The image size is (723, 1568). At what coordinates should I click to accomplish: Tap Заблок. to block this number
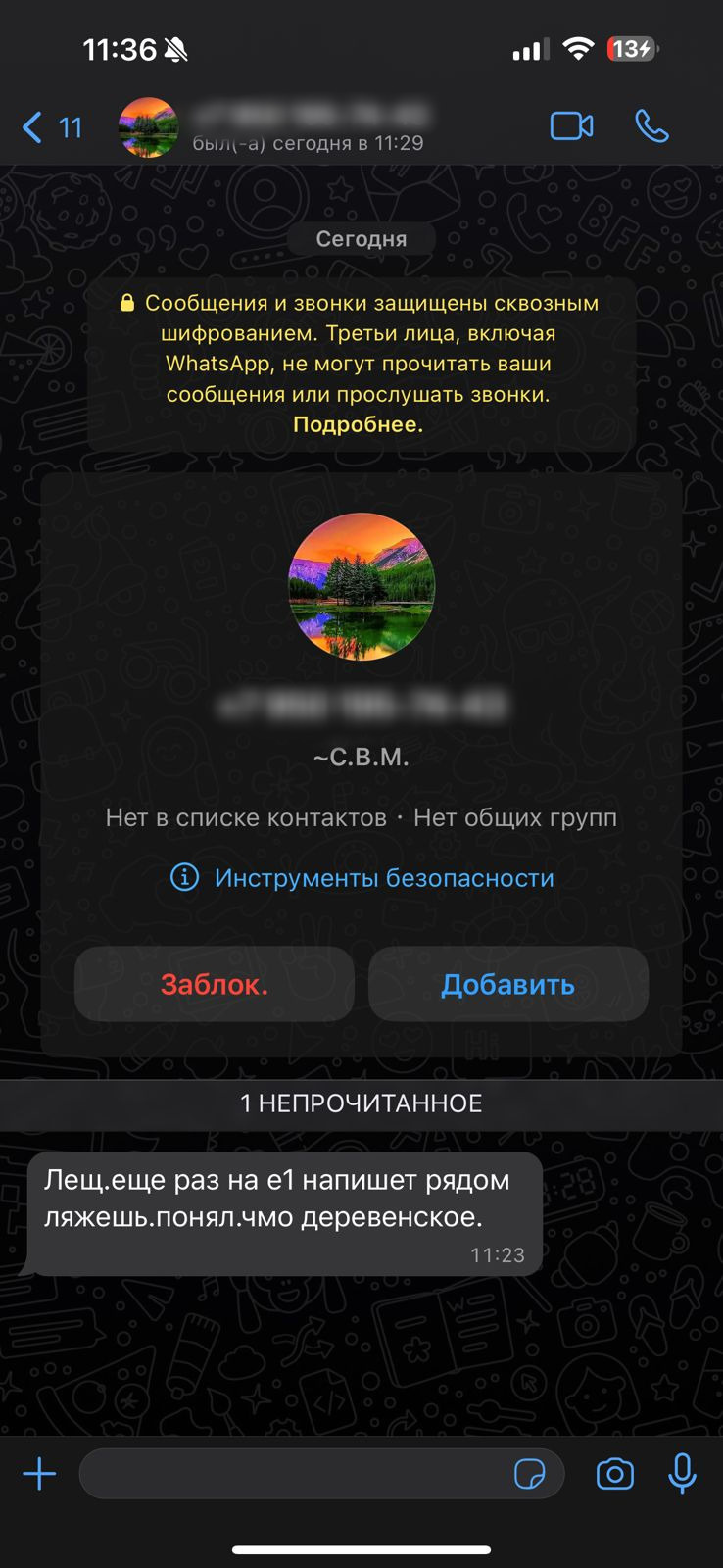click(x=215, y=984)
